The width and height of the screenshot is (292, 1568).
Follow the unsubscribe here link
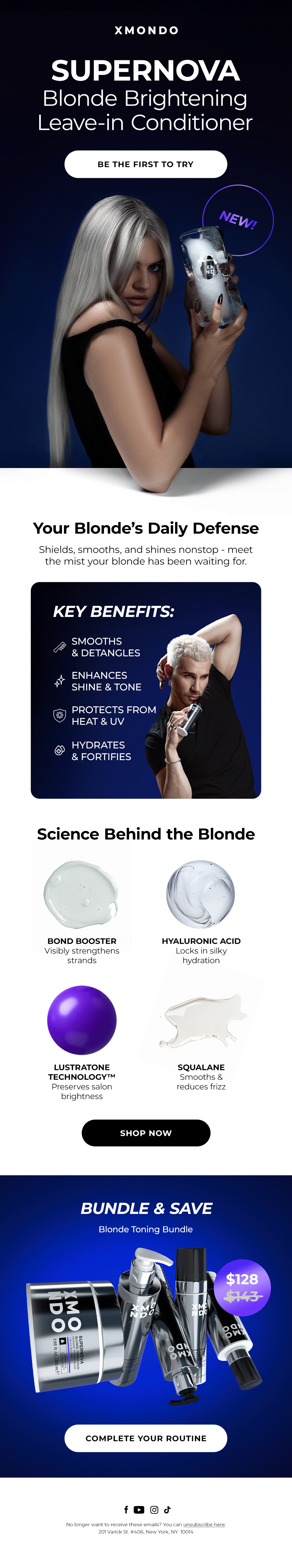coord(204,1524)
